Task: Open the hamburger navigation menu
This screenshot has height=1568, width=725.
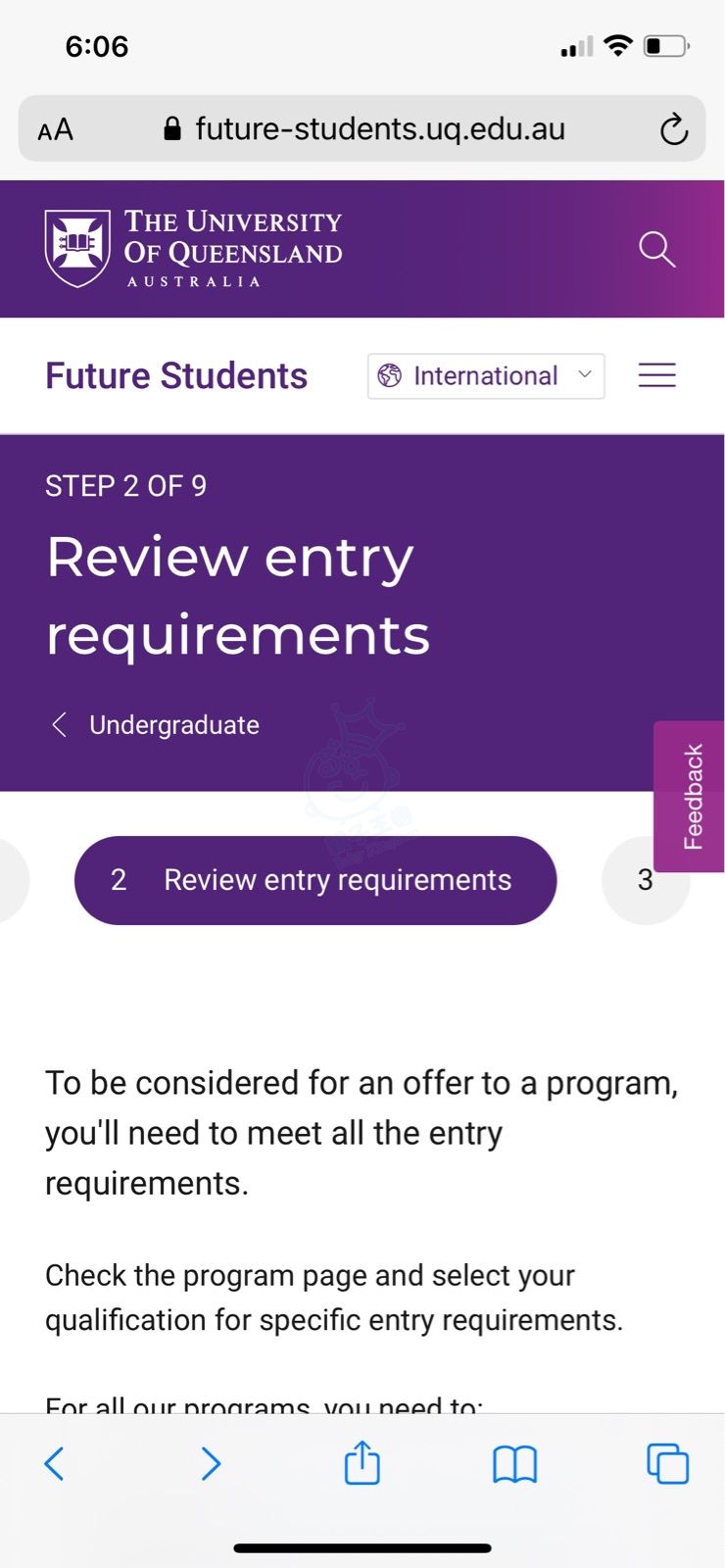Action: (x=657, y=375)
